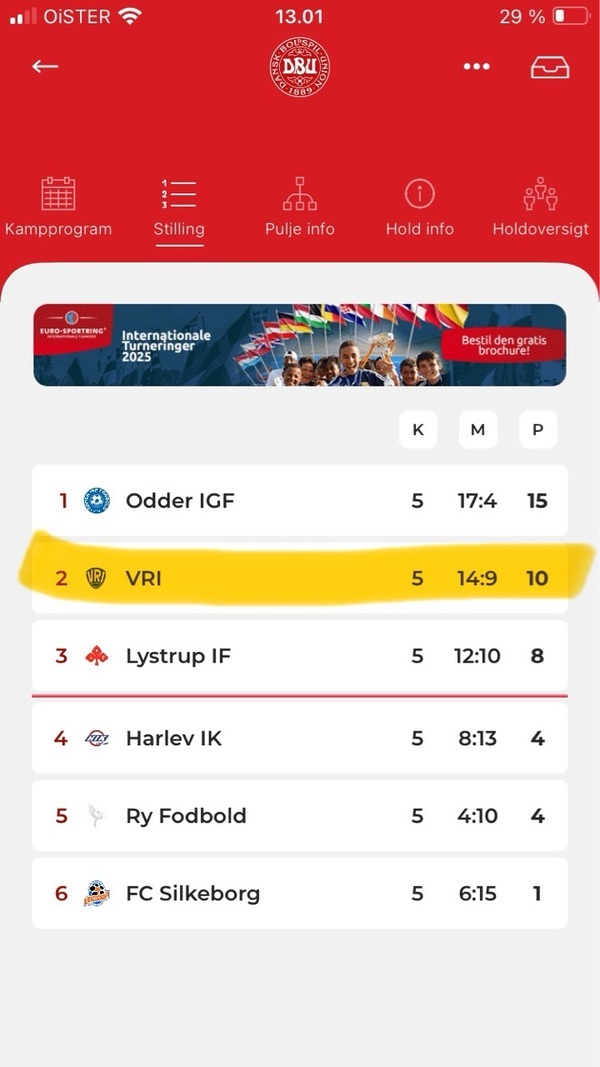Image resolution: width=600 pixels, height=1067 pixels.
Task: Open the three-dot overflow menu
Action: (476, 67)
